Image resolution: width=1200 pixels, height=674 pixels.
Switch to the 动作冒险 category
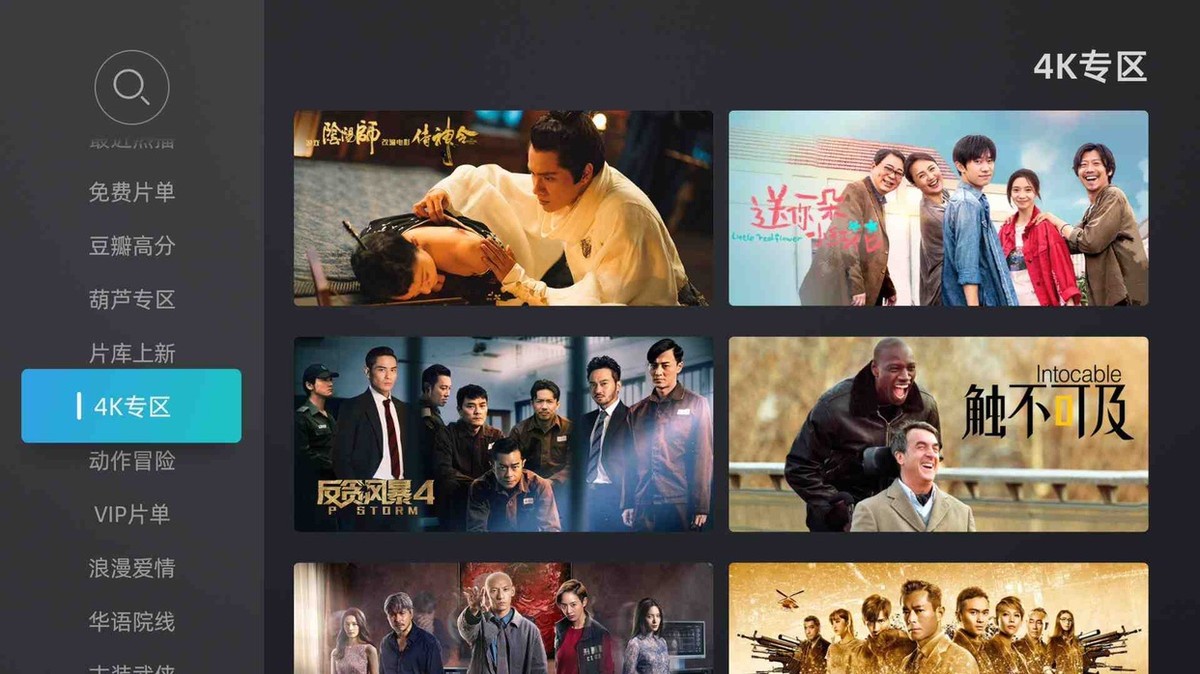point(131,460)
